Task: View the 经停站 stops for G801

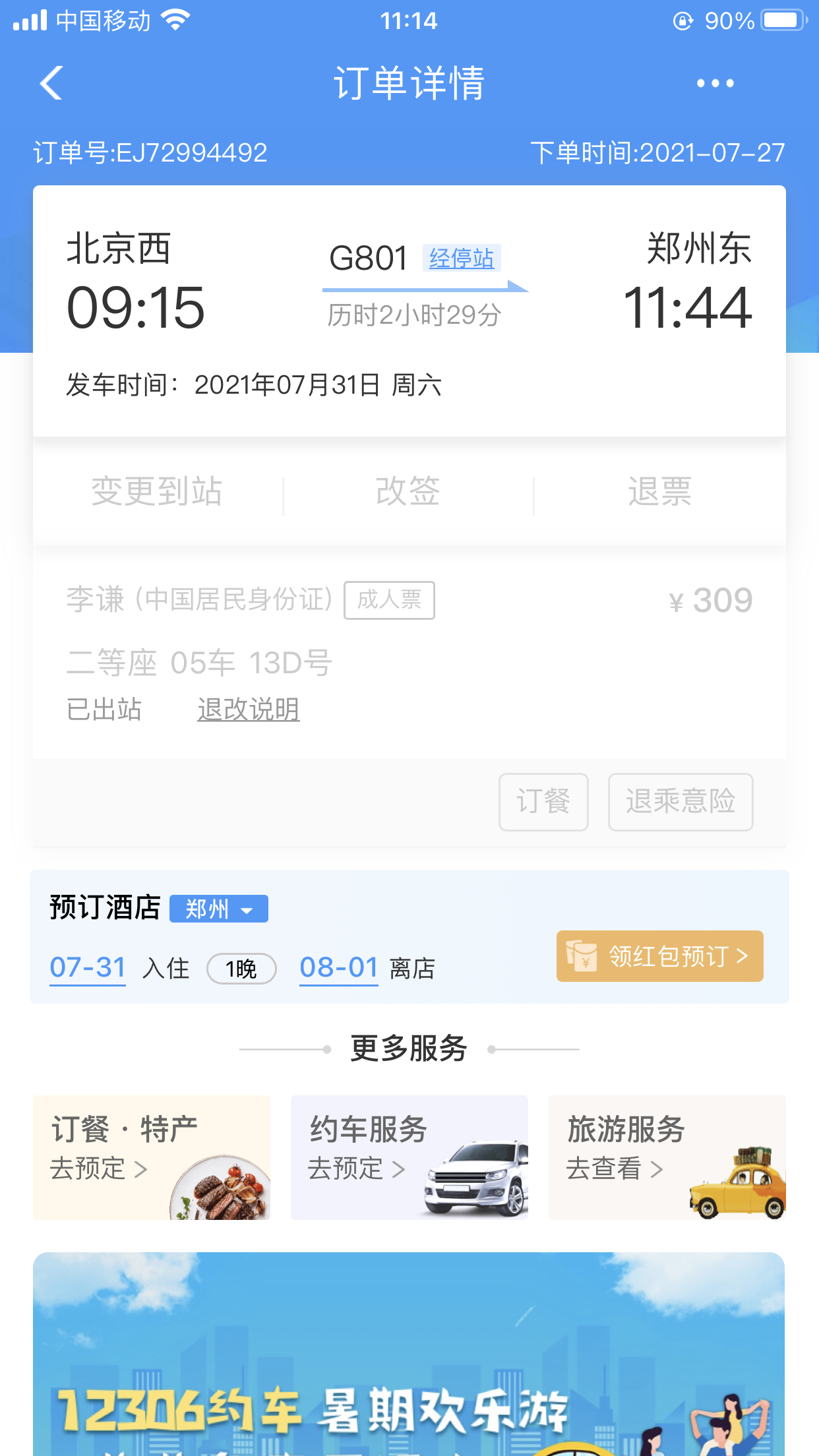Action: (x=462, y=258)
